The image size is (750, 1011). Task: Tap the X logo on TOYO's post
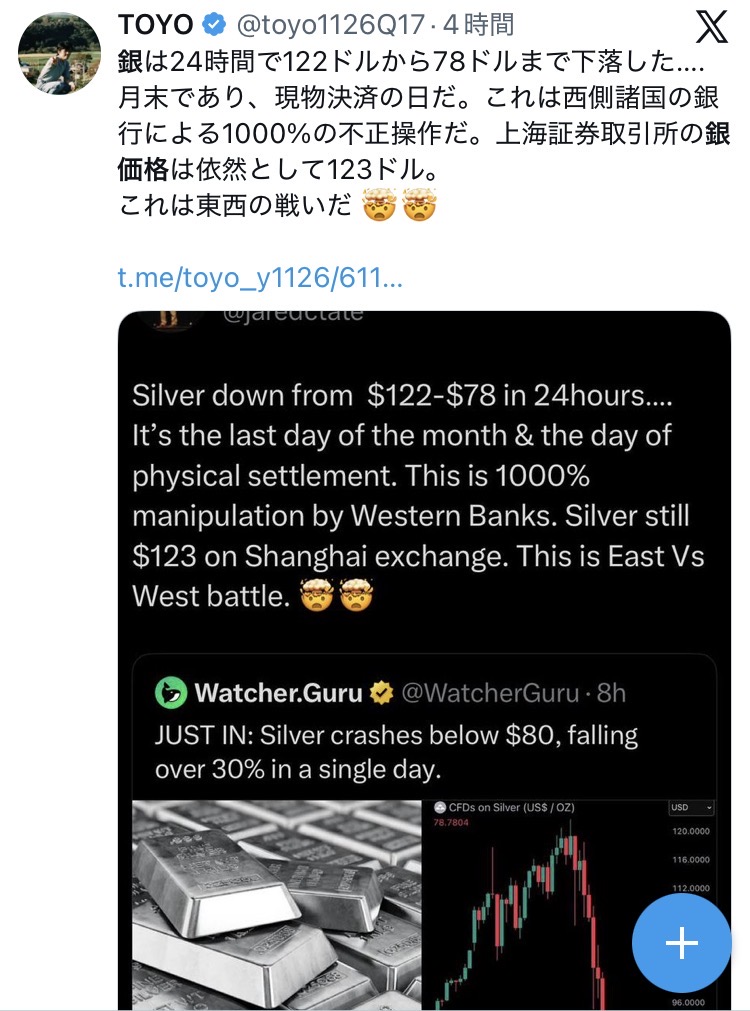click(x=711, y=28)
